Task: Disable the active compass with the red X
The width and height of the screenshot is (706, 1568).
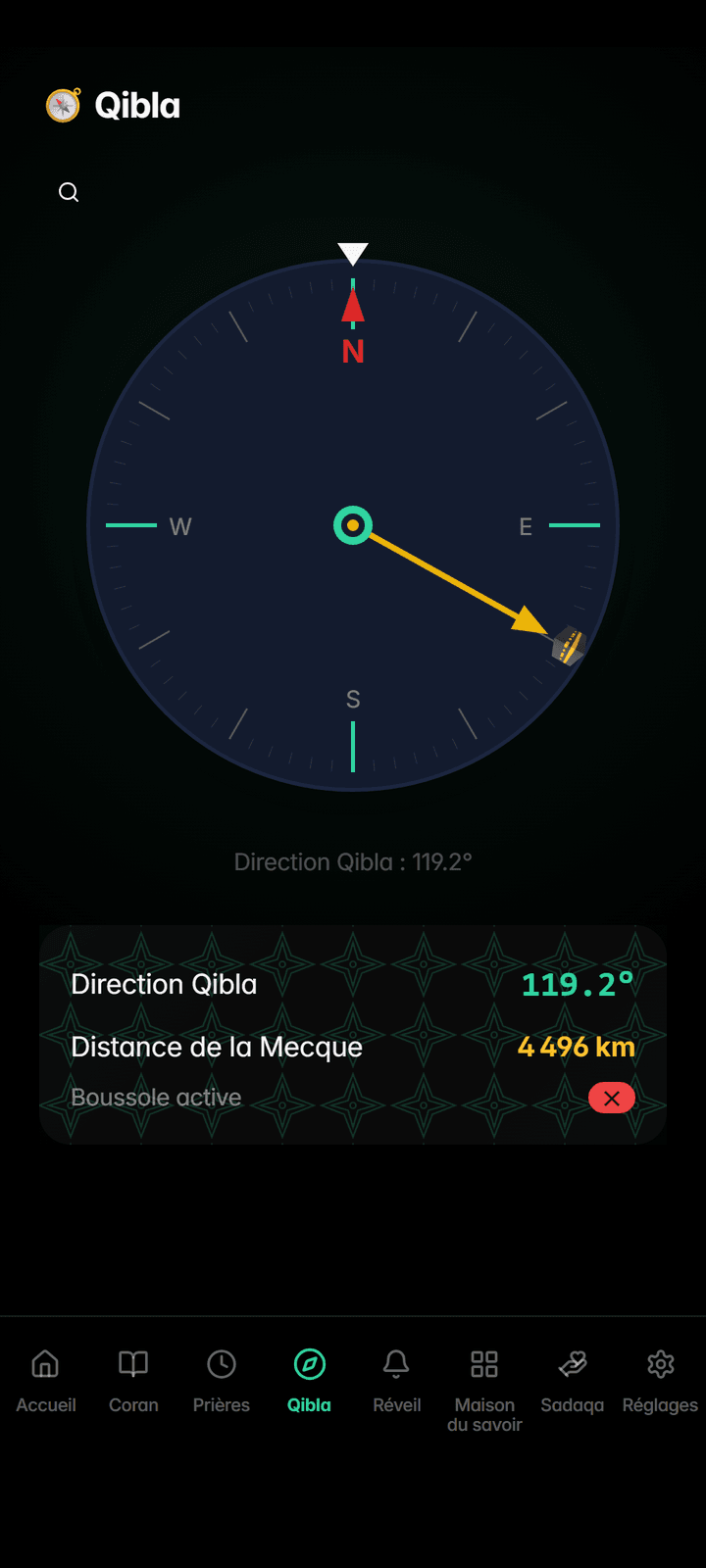Action: (x=611, y=1098)
